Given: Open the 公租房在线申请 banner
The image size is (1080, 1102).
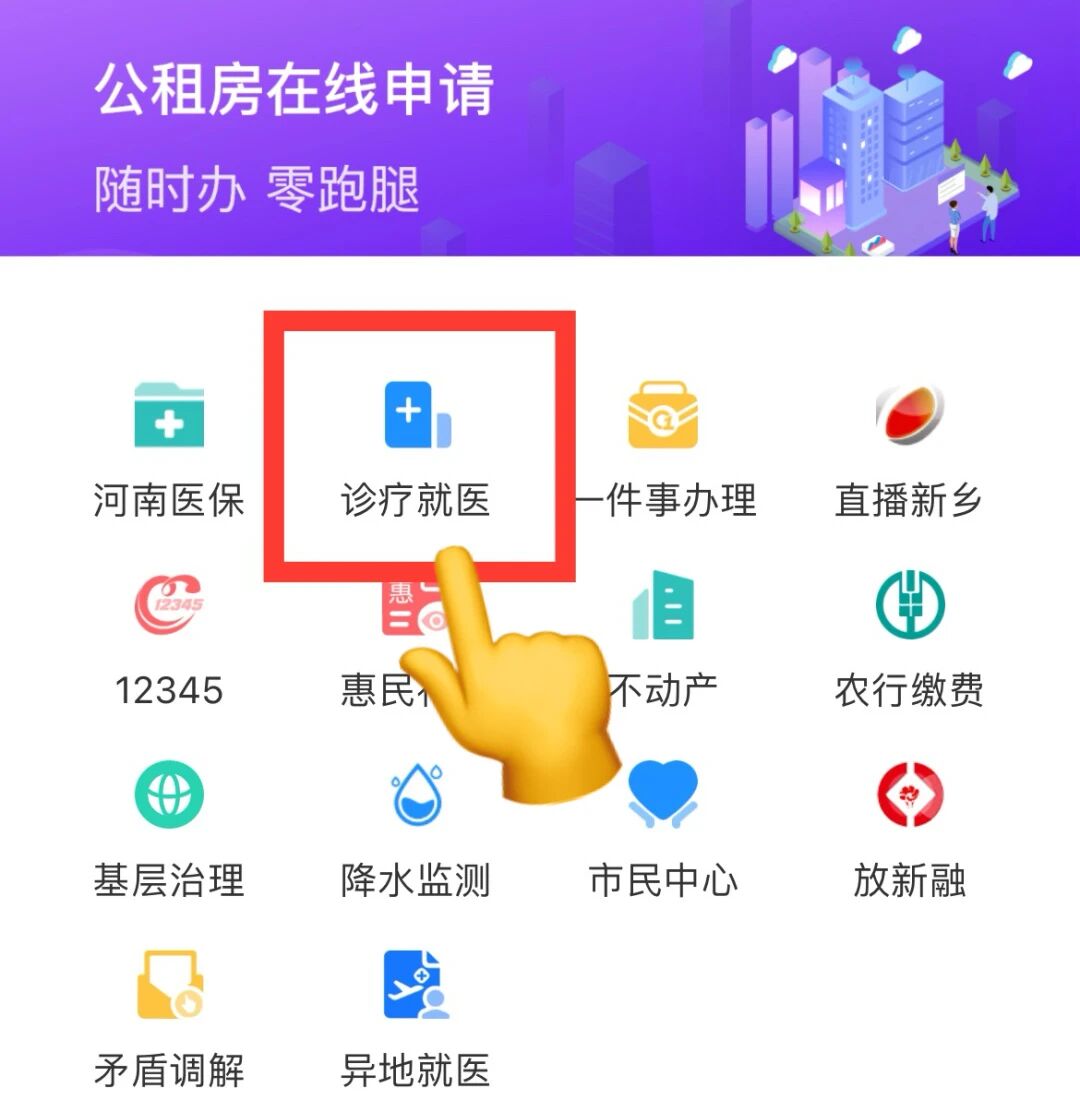Looking at the screenshot, I should point(540,128).
